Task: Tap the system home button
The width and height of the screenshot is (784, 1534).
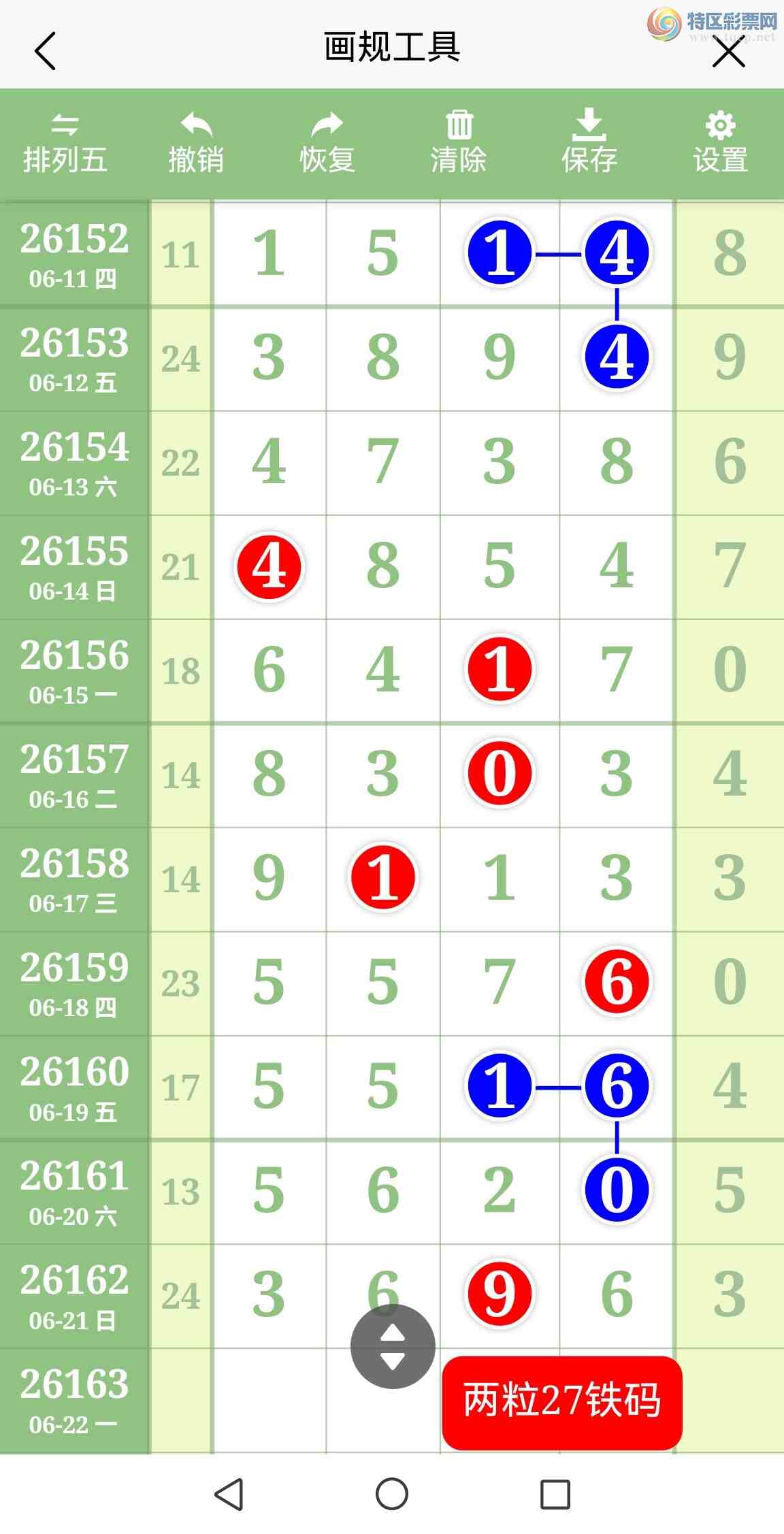Action: pyautogui.click(x=392, y=1495)
